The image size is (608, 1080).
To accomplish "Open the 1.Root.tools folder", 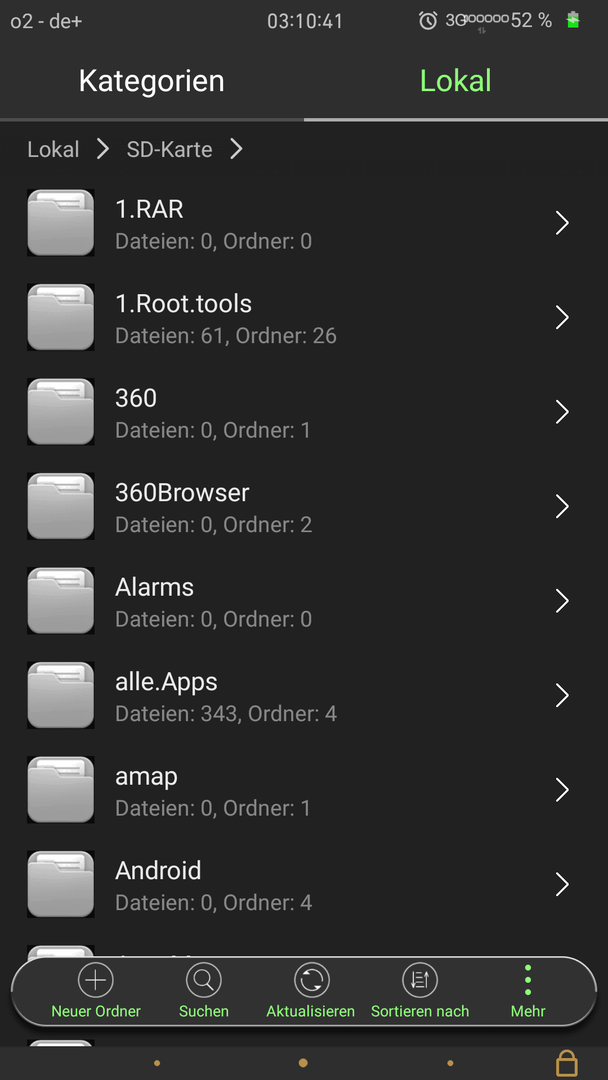I will (304, 318).
